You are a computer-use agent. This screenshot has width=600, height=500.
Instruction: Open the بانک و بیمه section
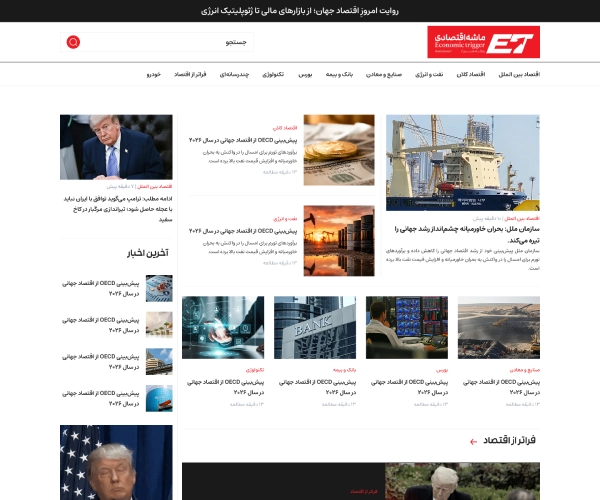pos(339,74)
